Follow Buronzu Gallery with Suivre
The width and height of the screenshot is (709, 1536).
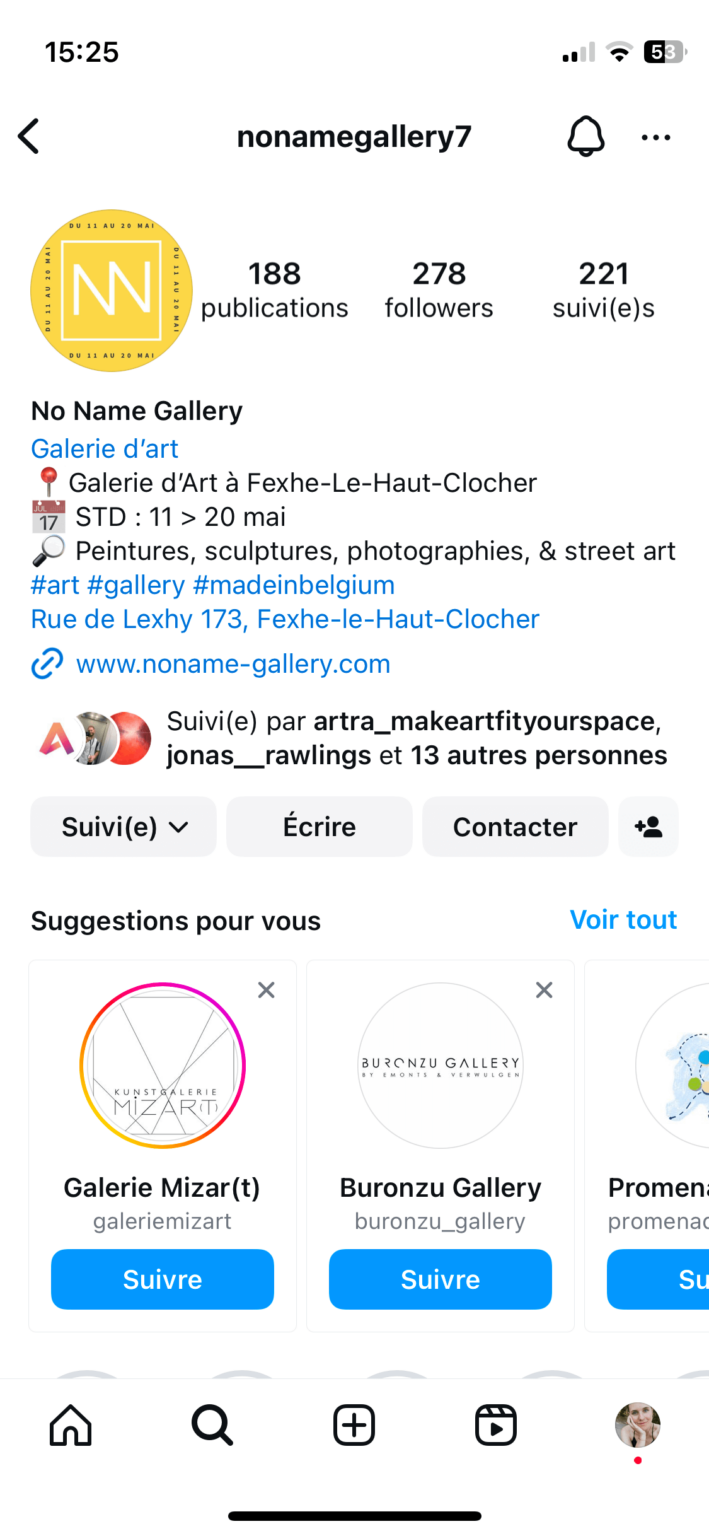click(x=440, y=1279)
